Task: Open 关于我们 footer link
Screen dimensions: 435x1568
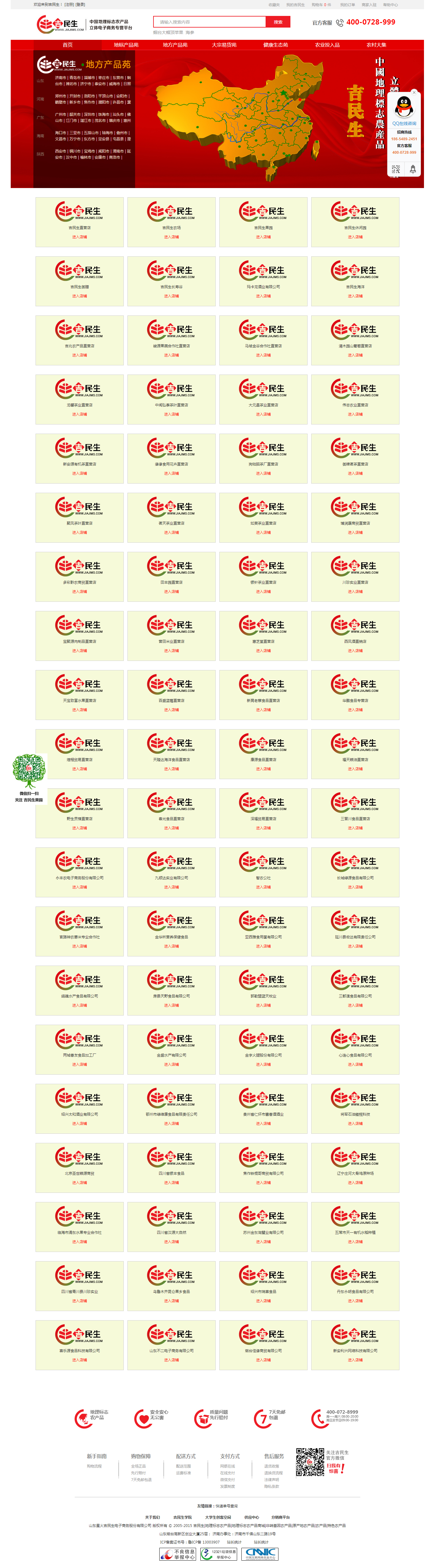Action: (x=152, y=1517)
